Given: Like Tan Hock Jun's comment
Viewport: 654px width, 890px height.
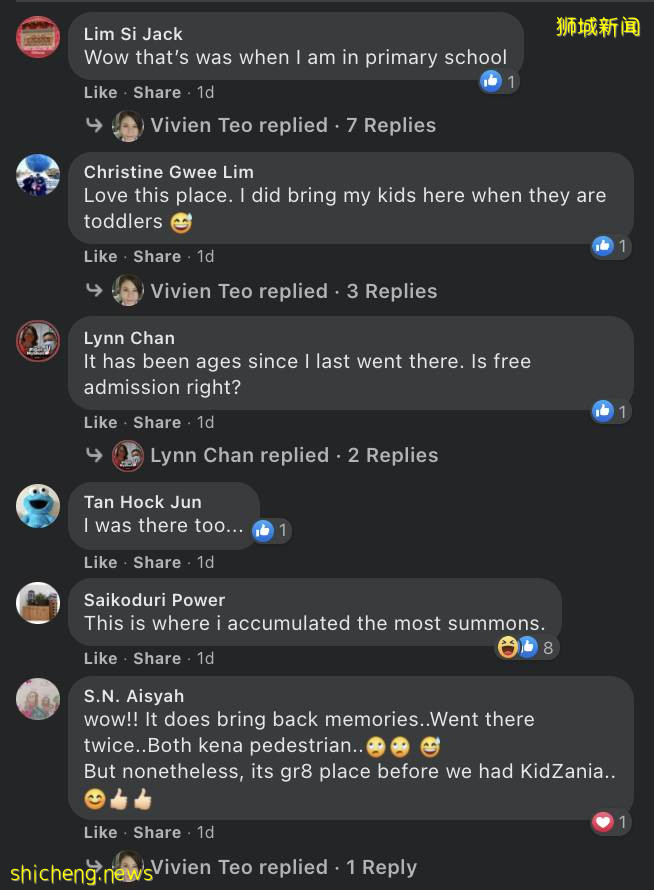Looking at the screenshot, I should (x=100, y=562).
